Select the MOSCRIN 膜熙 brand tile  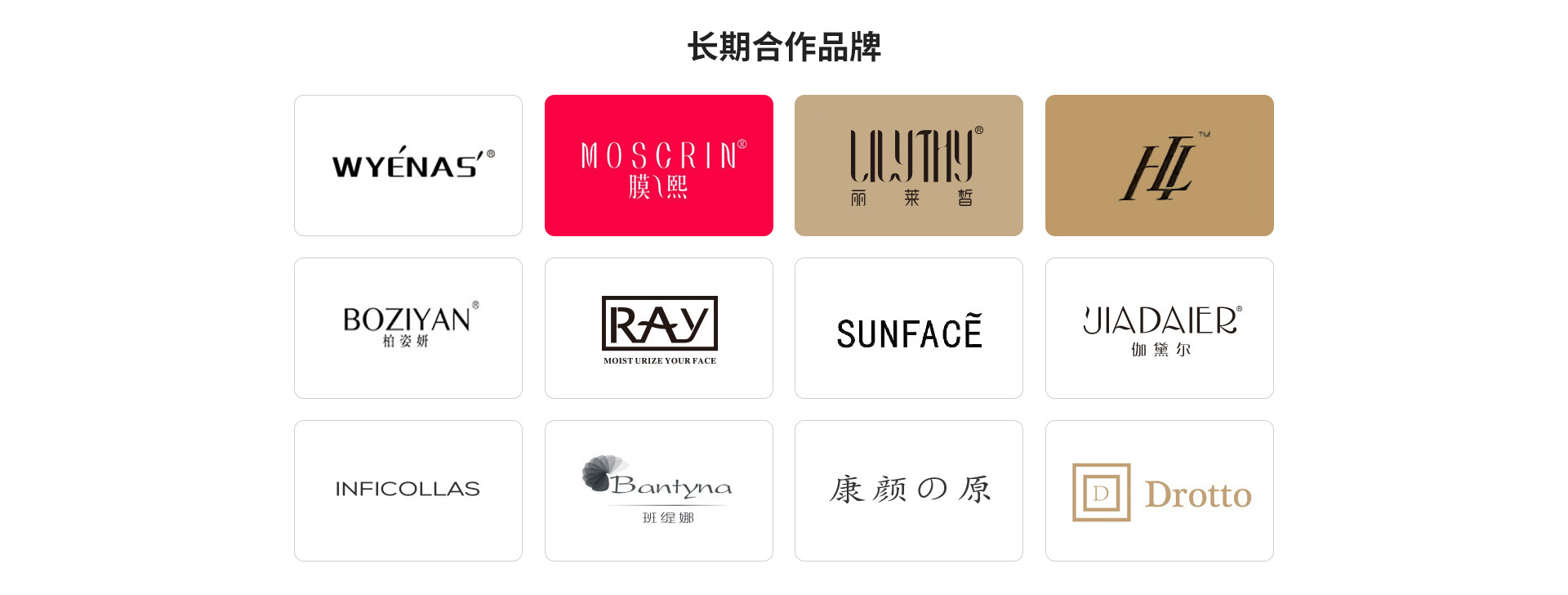pyautogui.click(x=658, y=166)
